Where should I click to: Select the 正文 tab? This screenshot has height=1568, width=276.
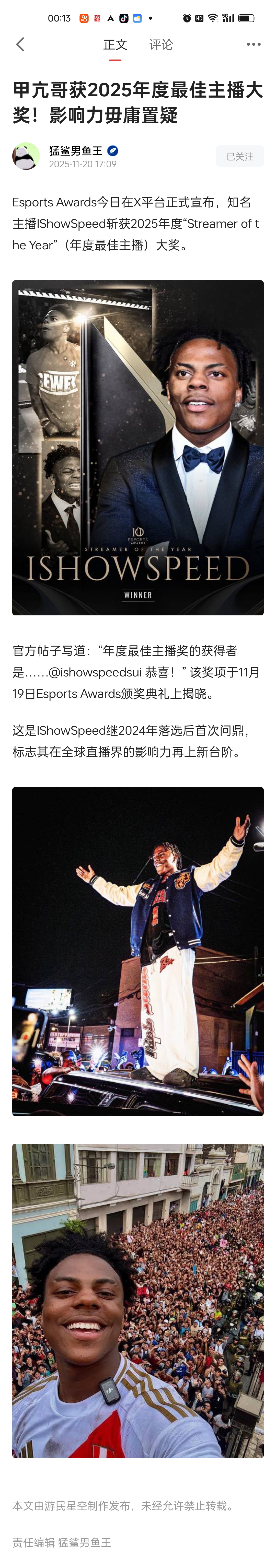pyautogui.click(x=115, y=44)
